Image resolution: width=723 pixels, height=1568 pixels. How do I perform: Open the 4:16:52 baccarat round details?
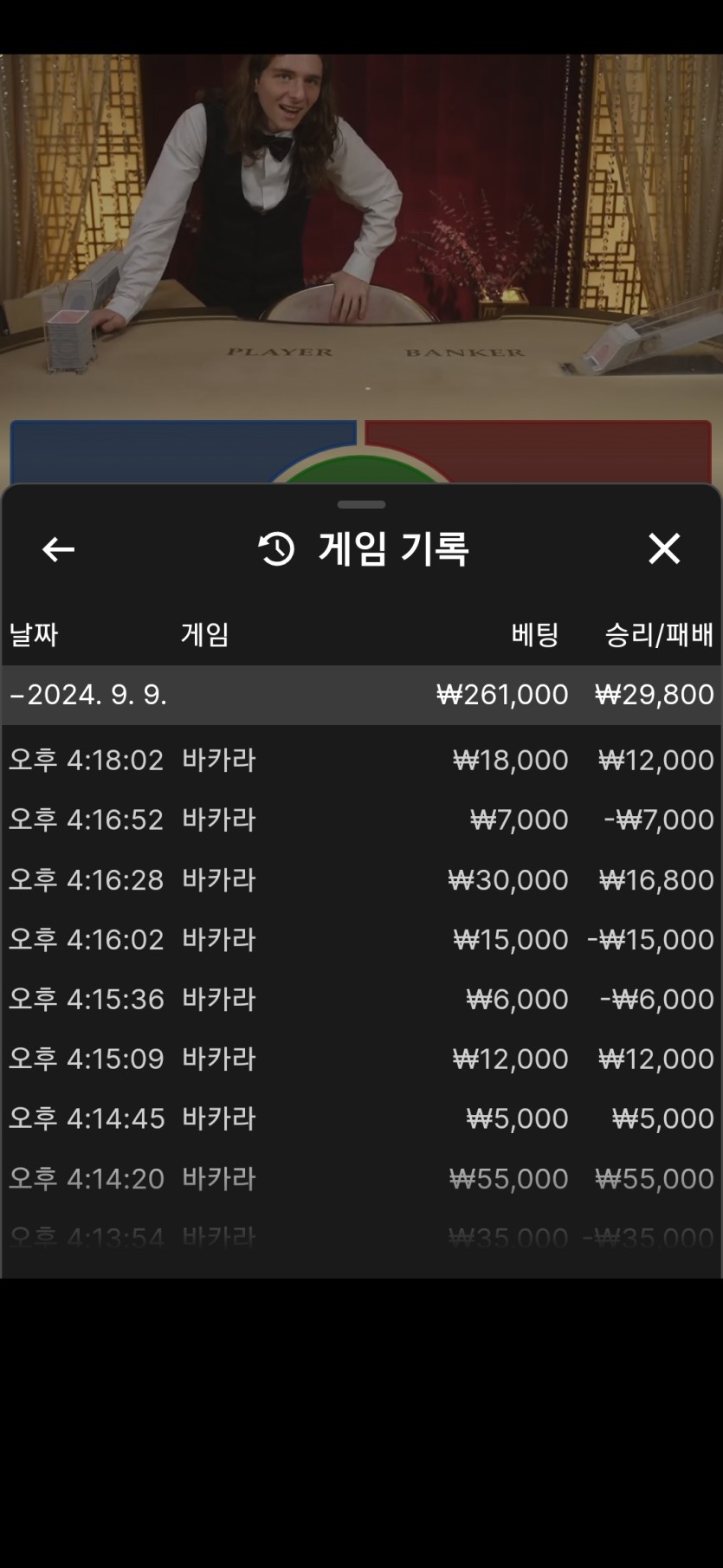coord(361,820)
